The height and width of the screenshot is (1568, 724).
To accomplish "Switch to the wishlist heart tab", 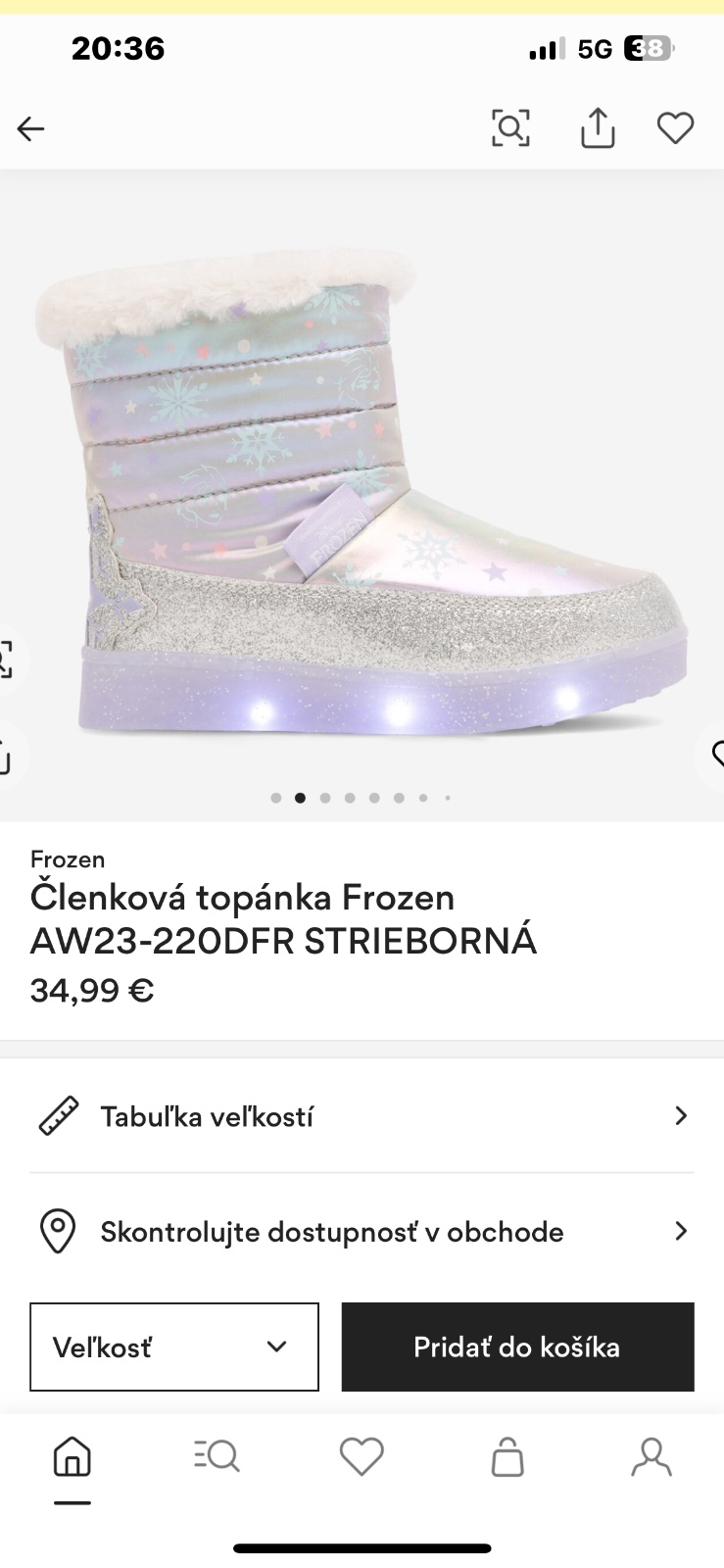I will [362, 1457].
